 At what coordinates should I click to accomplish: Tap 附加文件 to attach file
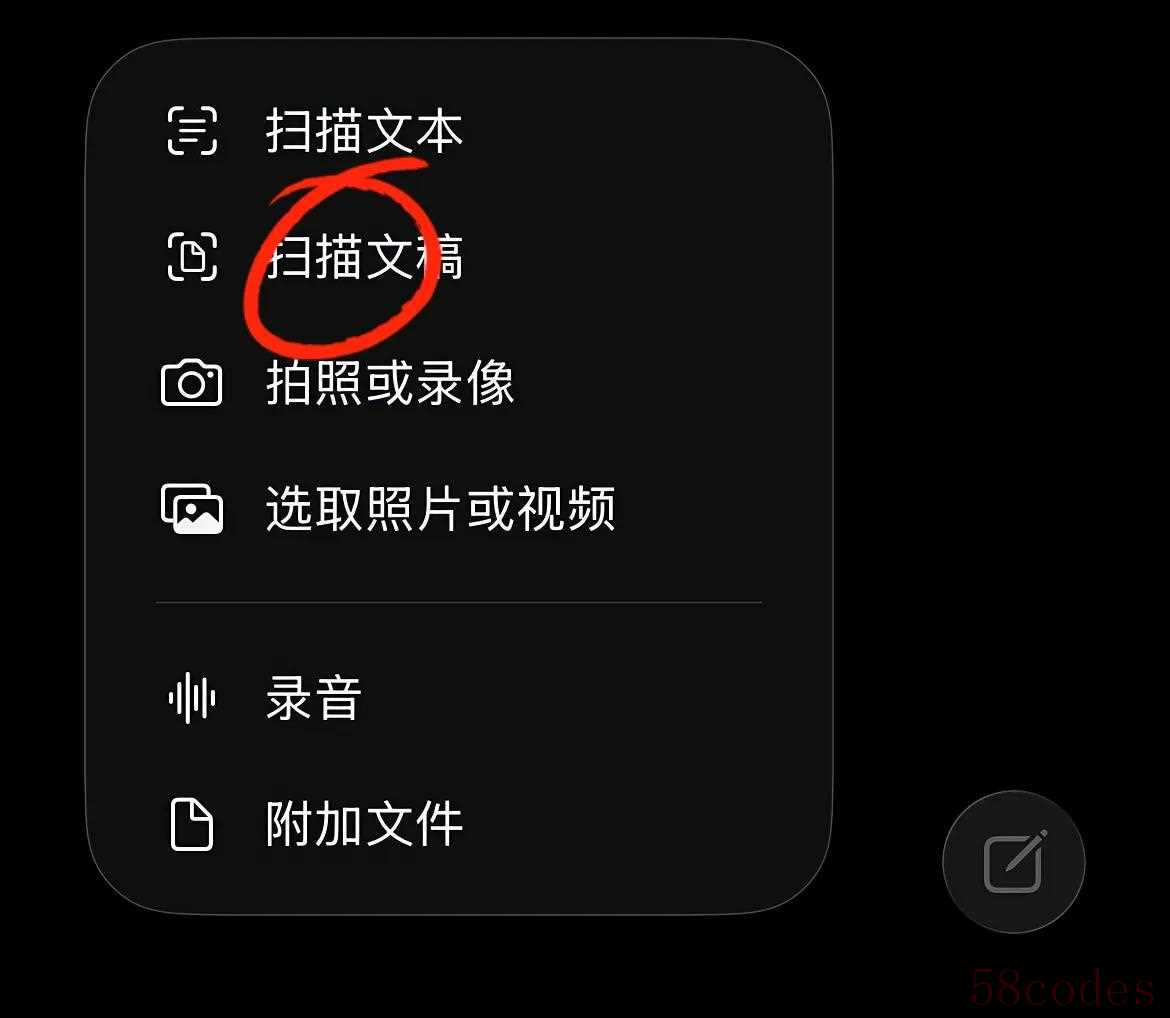pyautogui.click(x=364, y=825)
